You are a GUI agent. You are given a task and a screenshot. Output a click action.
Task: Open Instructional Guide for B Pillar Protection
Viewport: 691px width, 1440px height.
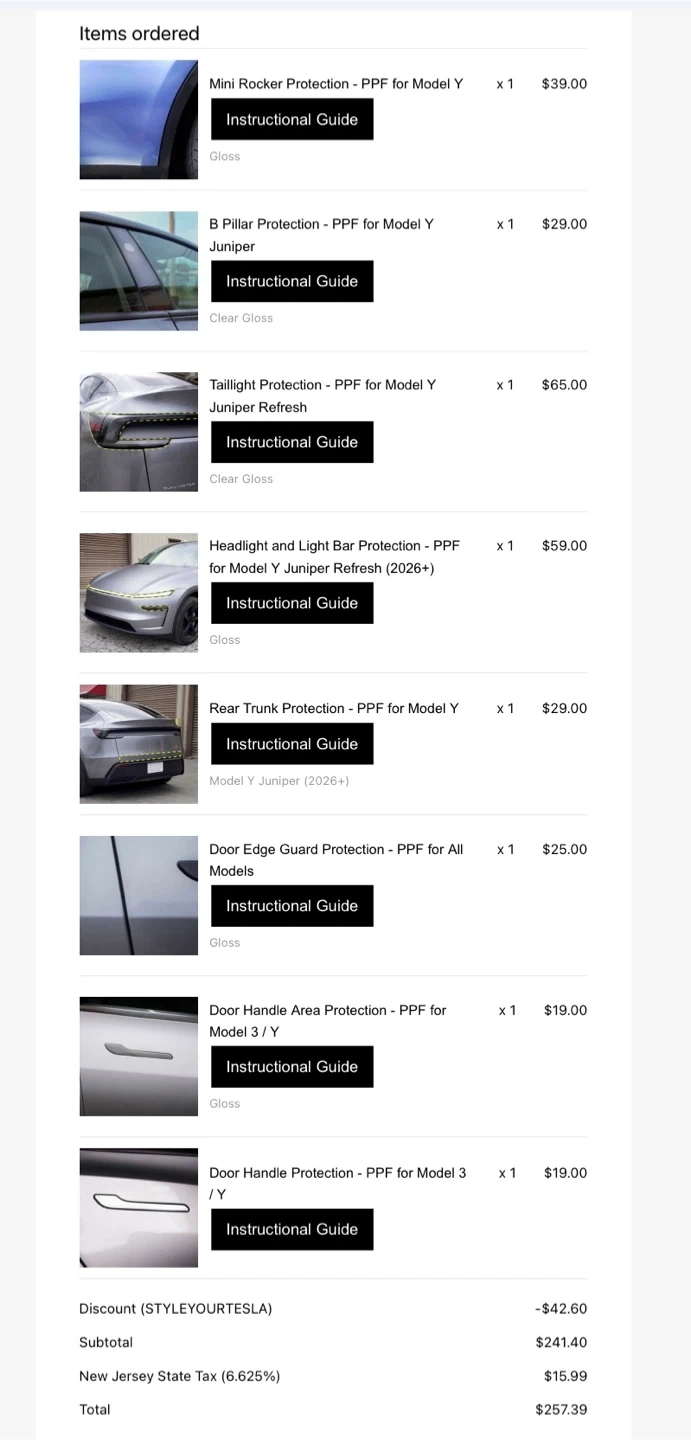tap(292, 282)
